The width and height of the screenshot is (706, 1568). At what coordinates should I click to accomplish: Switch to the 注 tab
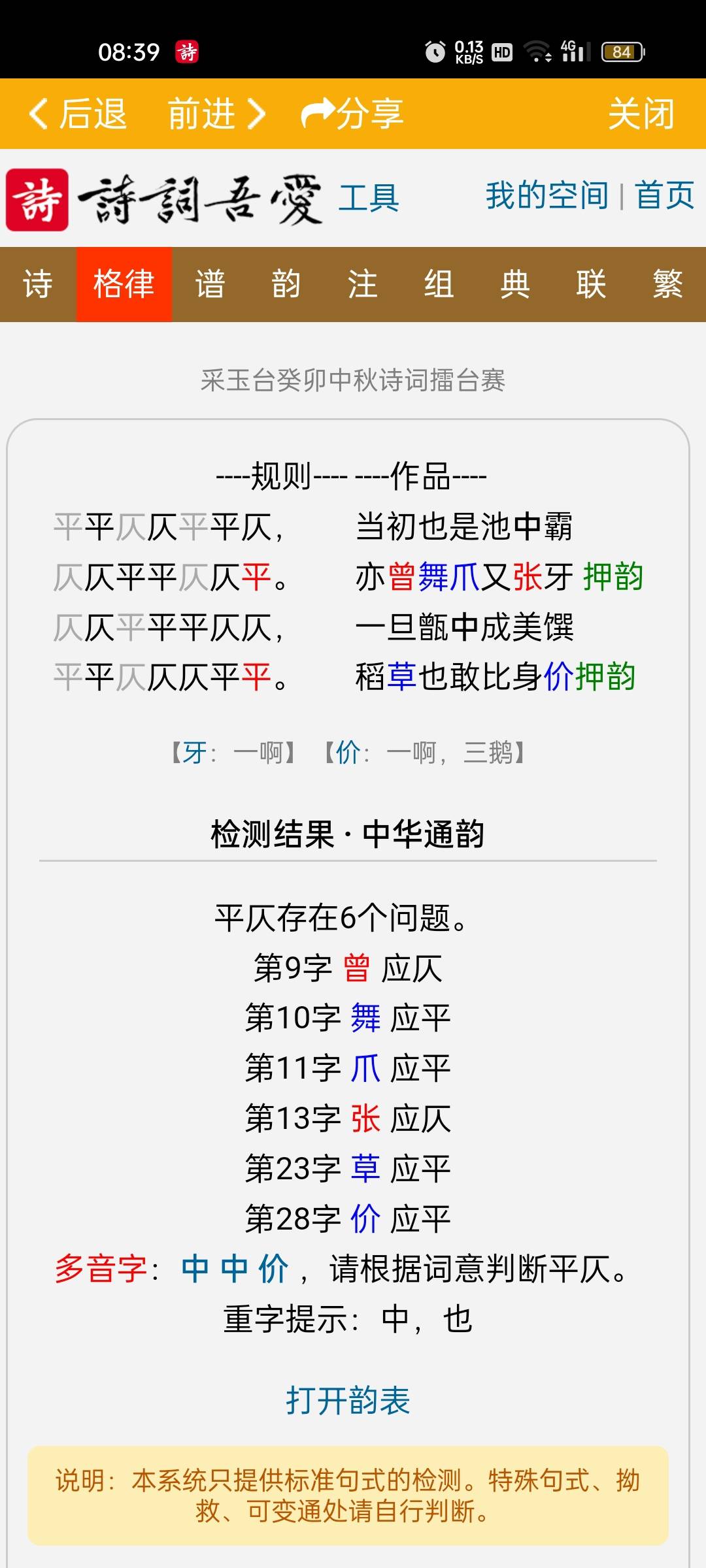point(362,284)
